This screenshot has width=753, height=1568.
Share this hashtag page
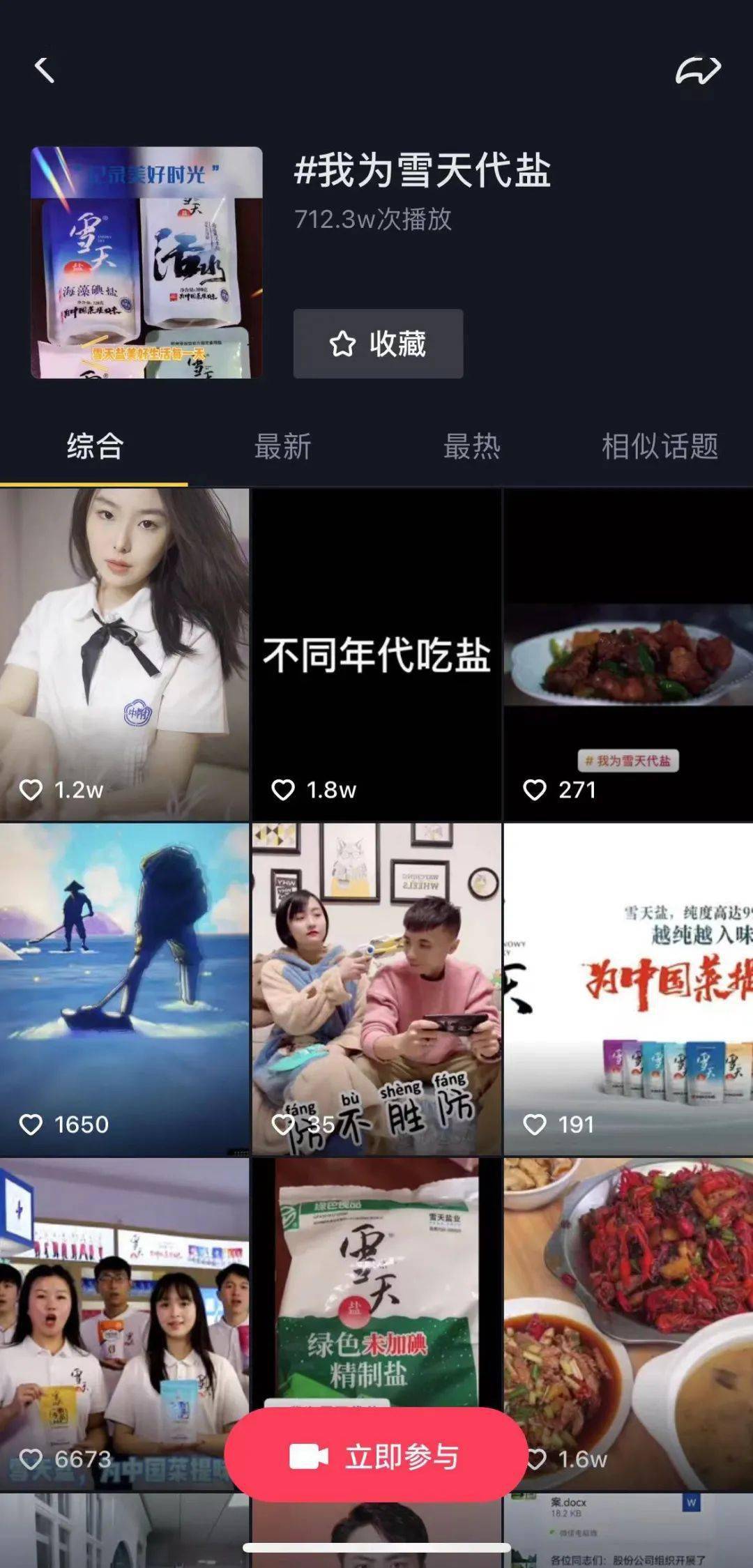[698, 70]
